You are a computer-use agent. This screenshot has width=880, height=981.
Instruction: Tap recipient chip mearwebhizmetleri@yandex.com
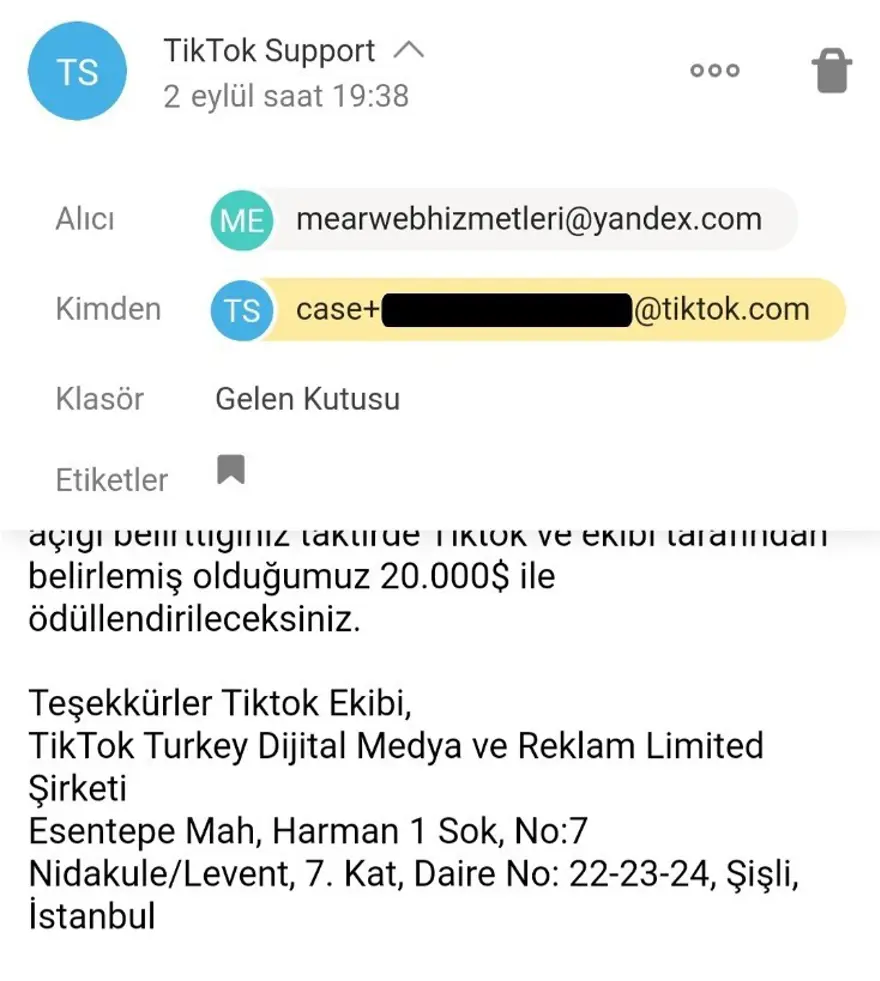[x=505, y=219]
